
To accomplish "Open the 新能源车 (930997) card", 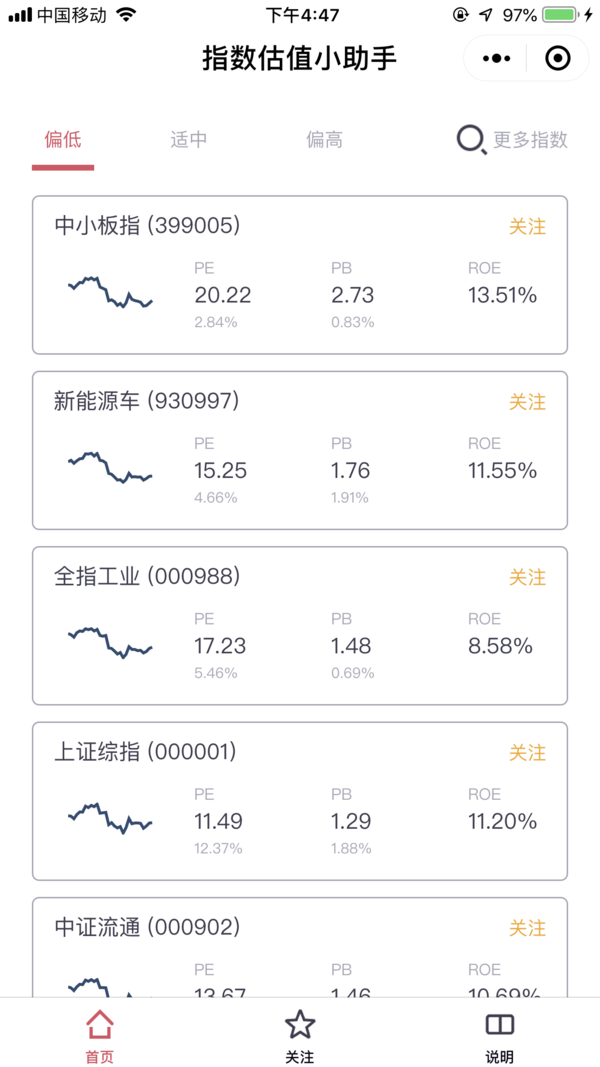I will (300, 450).
